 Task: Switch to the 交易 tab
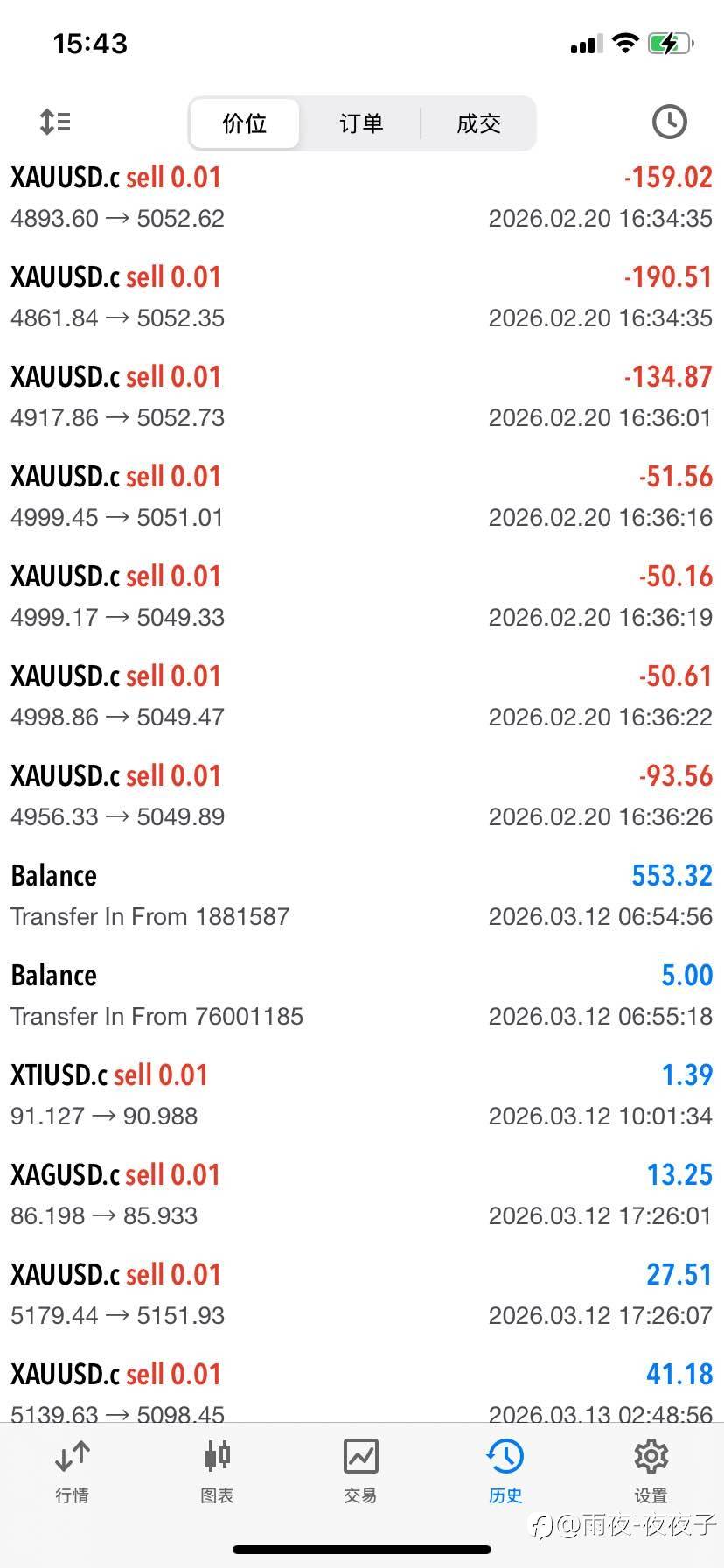[360, 1472]
